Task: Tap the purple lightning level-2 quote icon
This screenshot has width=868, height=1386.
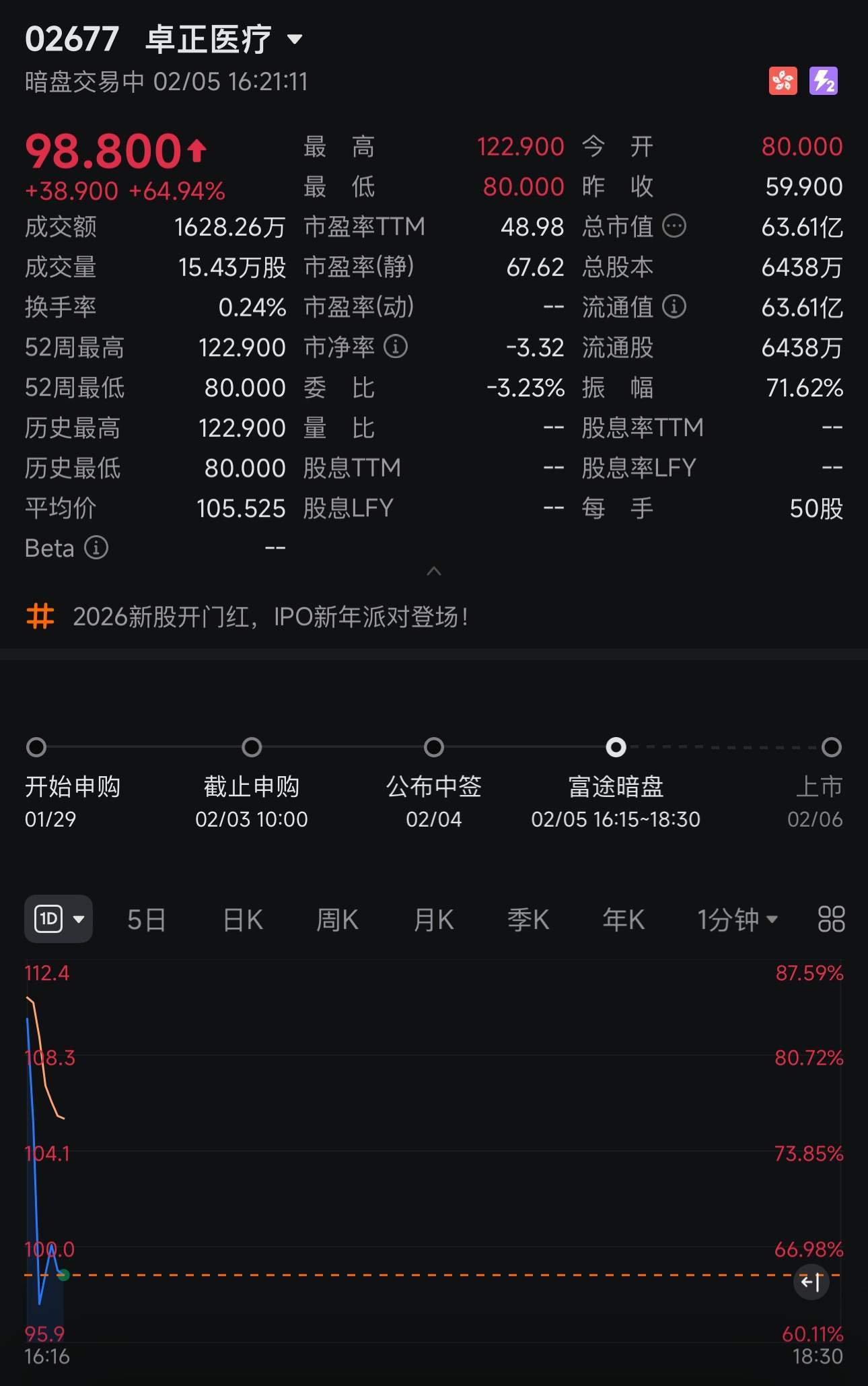Action: [x=824, y=81]
